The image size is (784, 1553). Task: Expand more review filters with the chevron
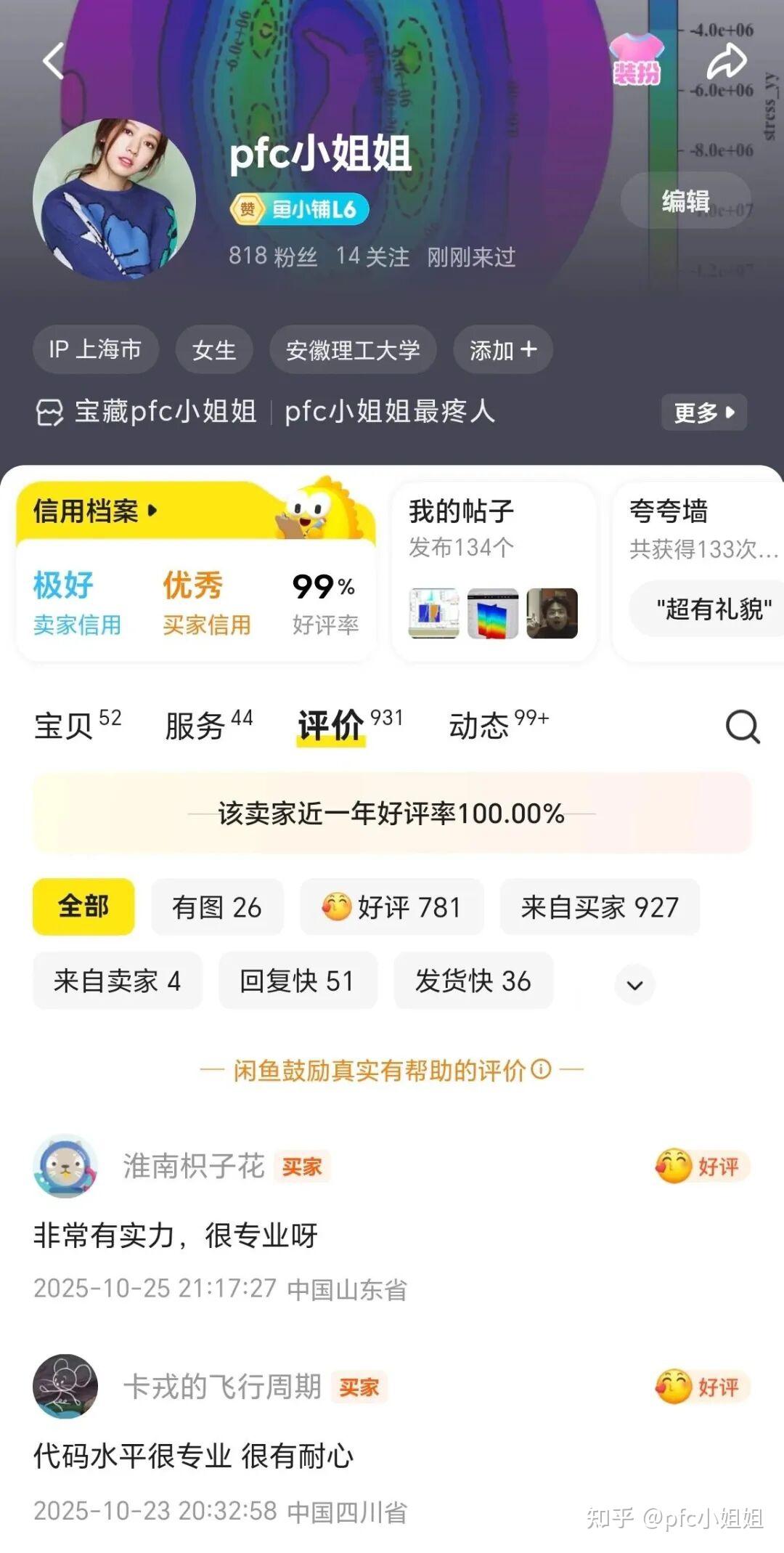click(635, 984)
